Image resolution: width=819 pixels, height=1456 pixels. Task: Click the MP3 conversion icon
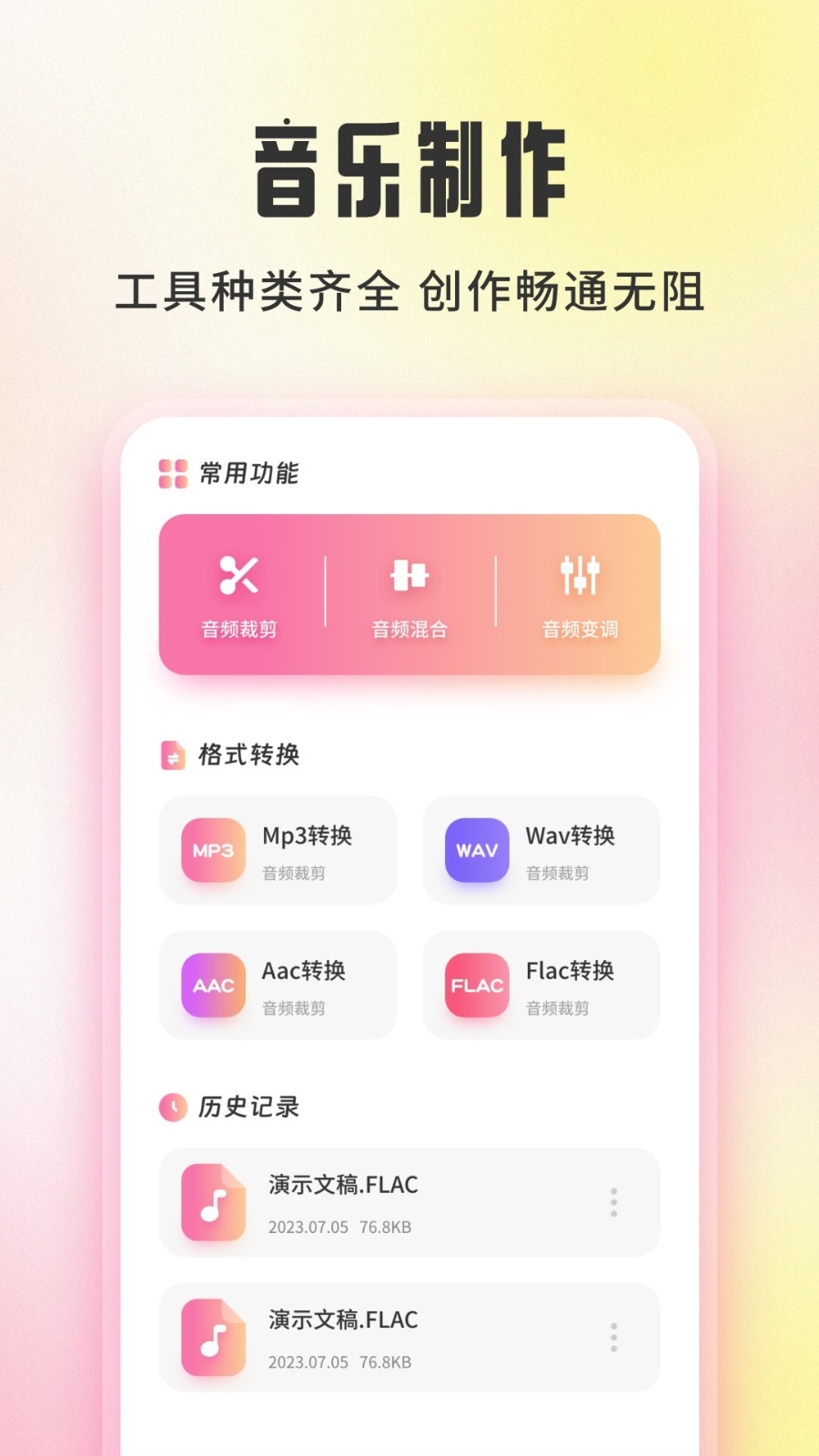(x=211, y=850)
